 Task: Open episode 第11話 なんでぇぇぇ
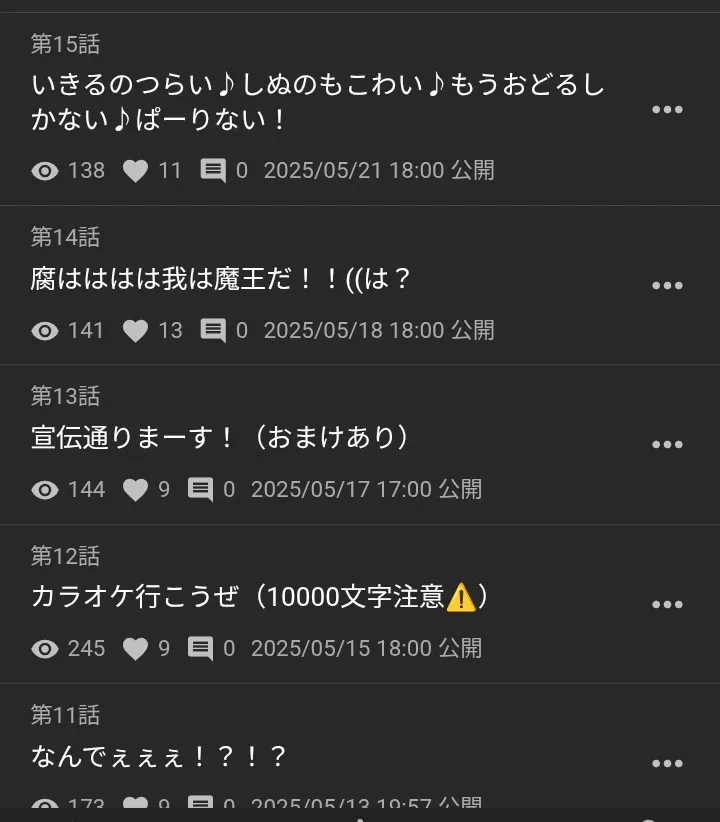[x=160, y=756]
